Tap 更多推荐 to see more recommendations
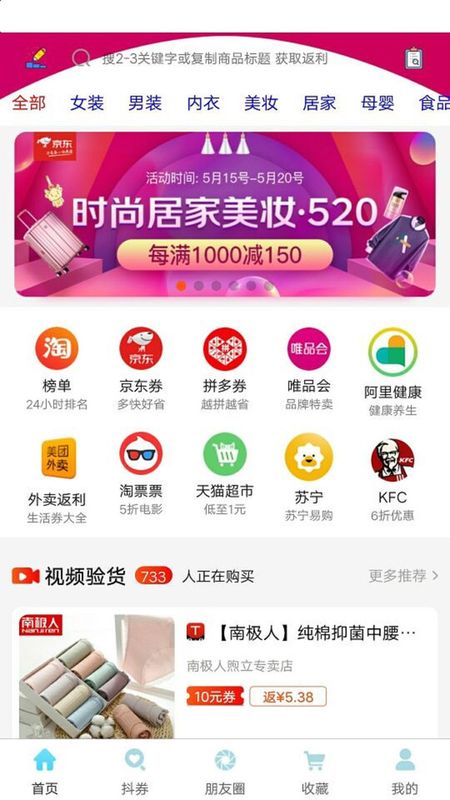 [404, 576]
